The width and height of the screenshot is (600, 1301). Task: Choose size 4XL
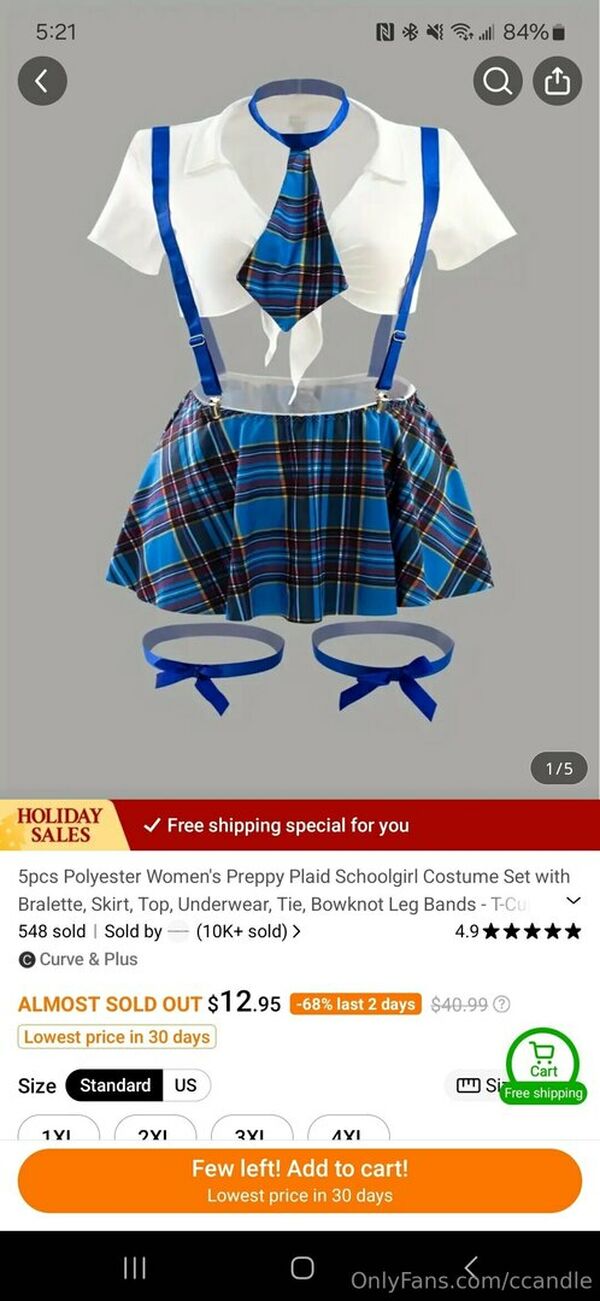click(347, 1130)
